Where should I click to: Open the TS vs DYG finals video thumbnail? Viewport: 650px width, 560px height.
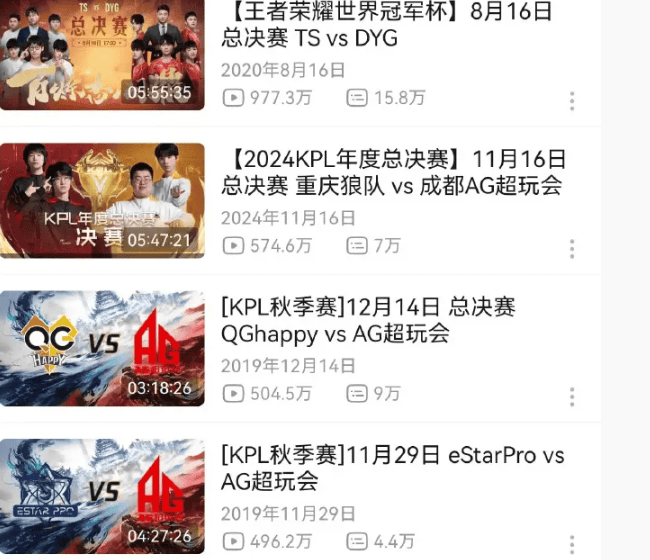(x=102, y=55)
